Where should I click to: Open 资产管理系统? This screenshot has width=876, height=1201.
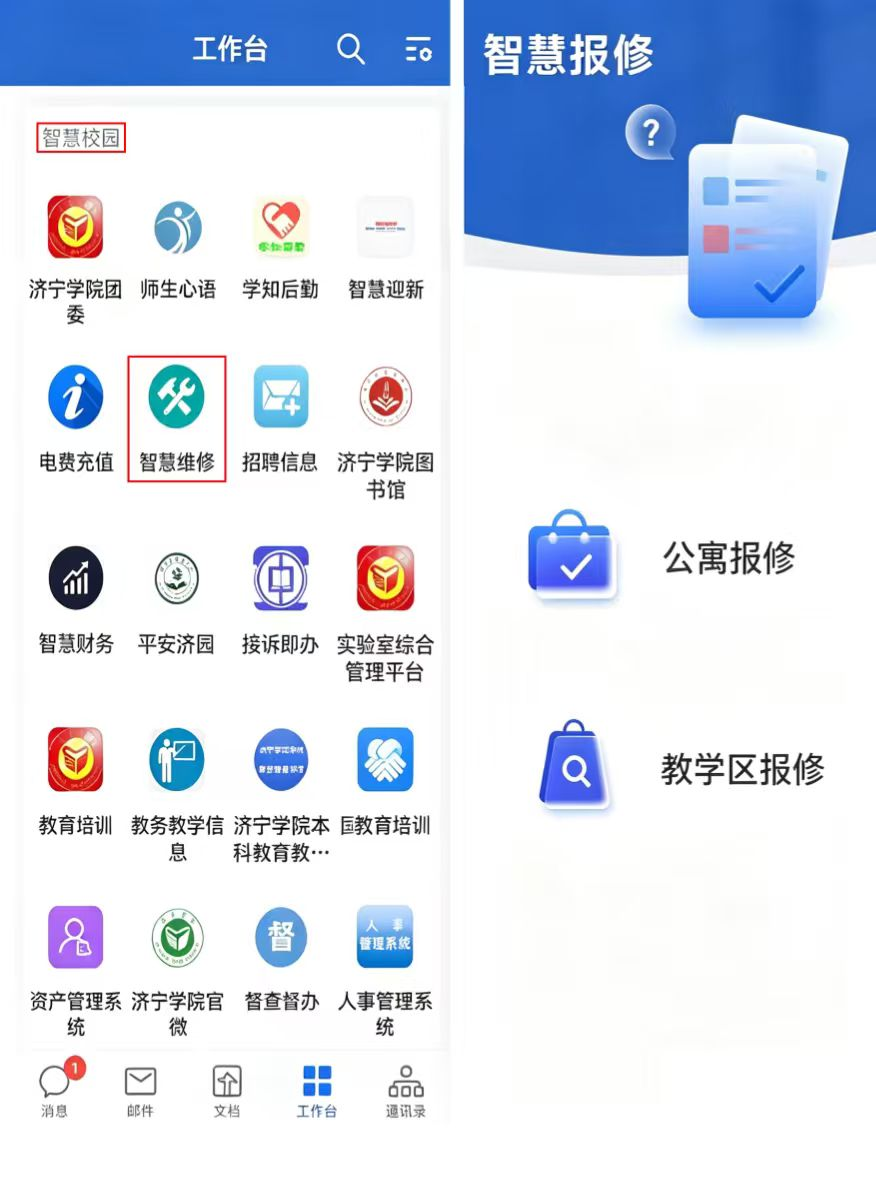(x=76, y=971)
